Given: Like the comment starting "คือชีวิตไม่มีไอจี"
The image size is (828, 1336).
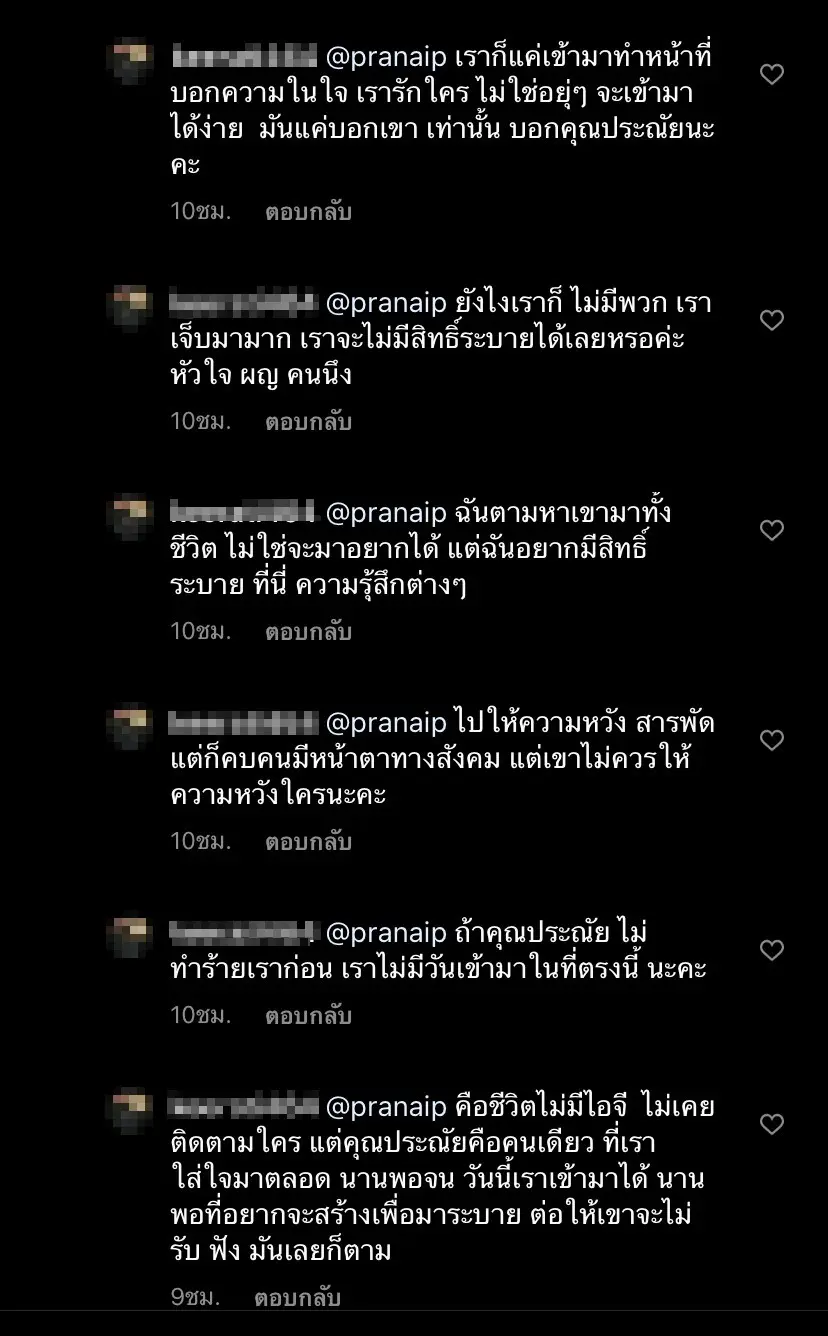Looking at the screenshot, I should [x=772, y=1125].
